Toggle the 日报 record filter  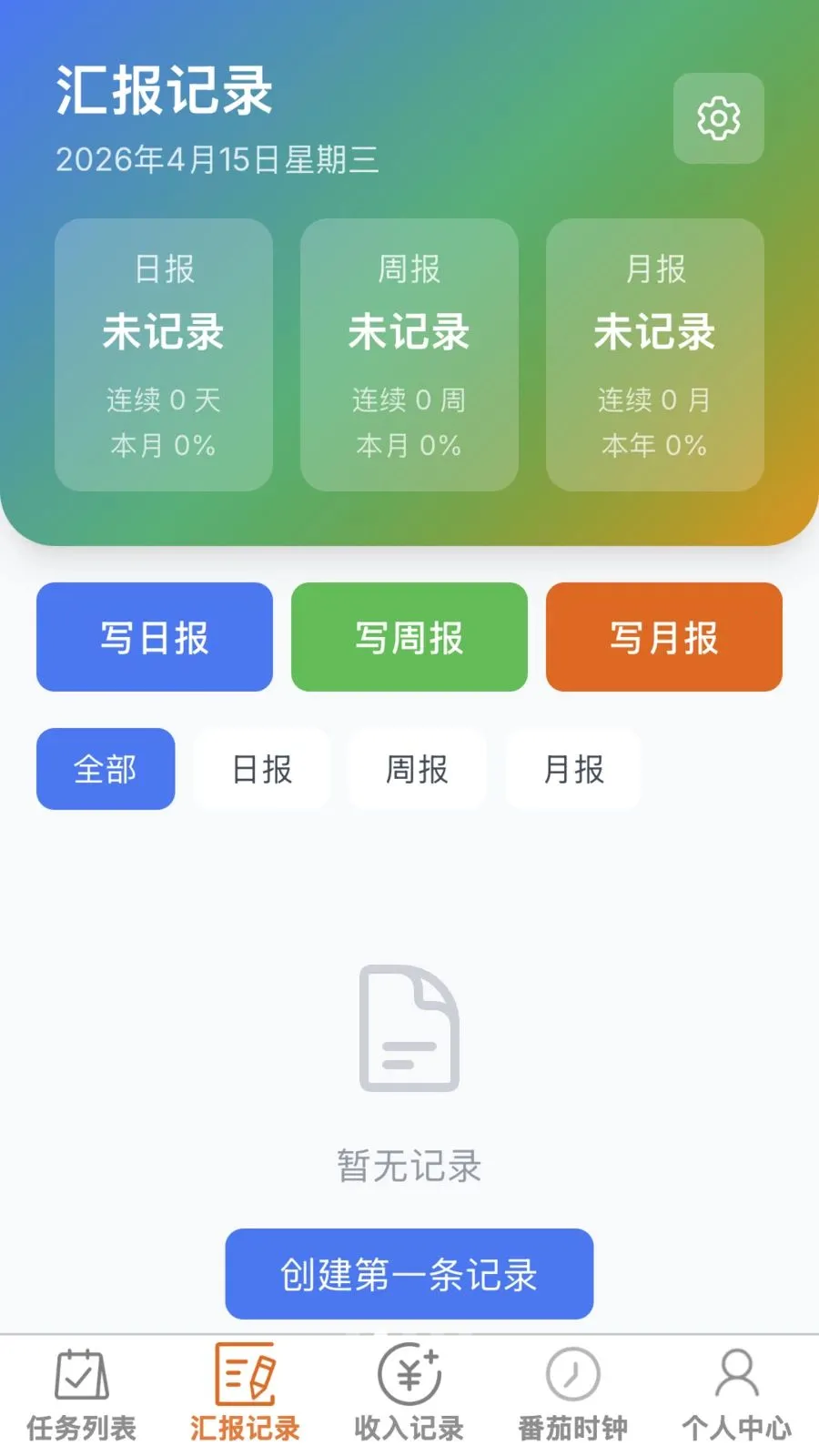(x=260, y=769)
